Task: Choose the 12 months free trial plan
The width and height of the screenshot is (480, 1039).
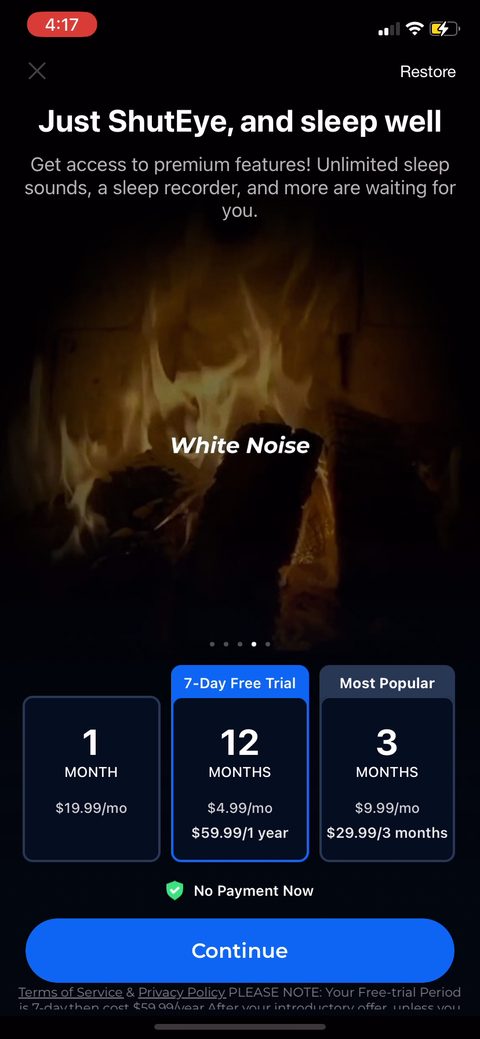Action: click(x=240, y=763)
